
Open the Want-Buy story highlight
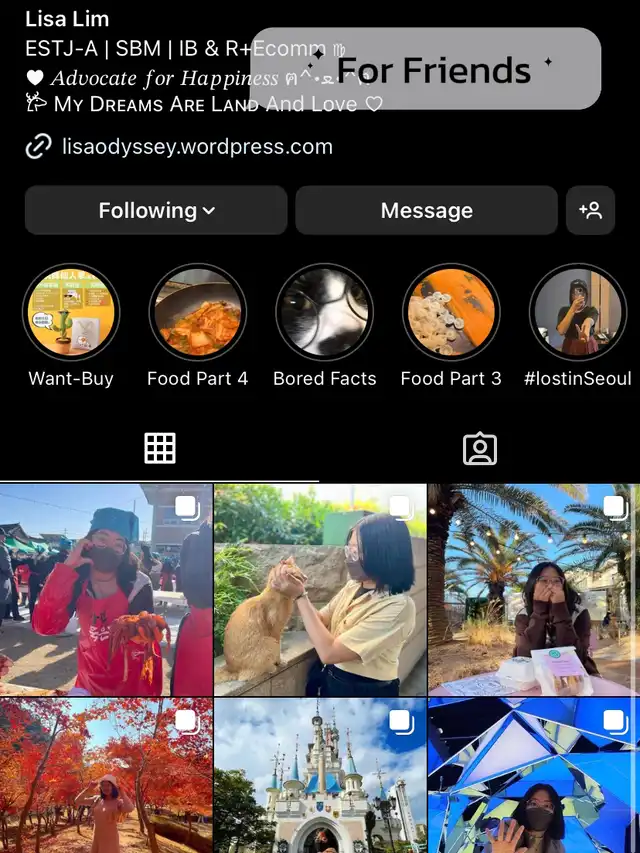tap(71, 313)
